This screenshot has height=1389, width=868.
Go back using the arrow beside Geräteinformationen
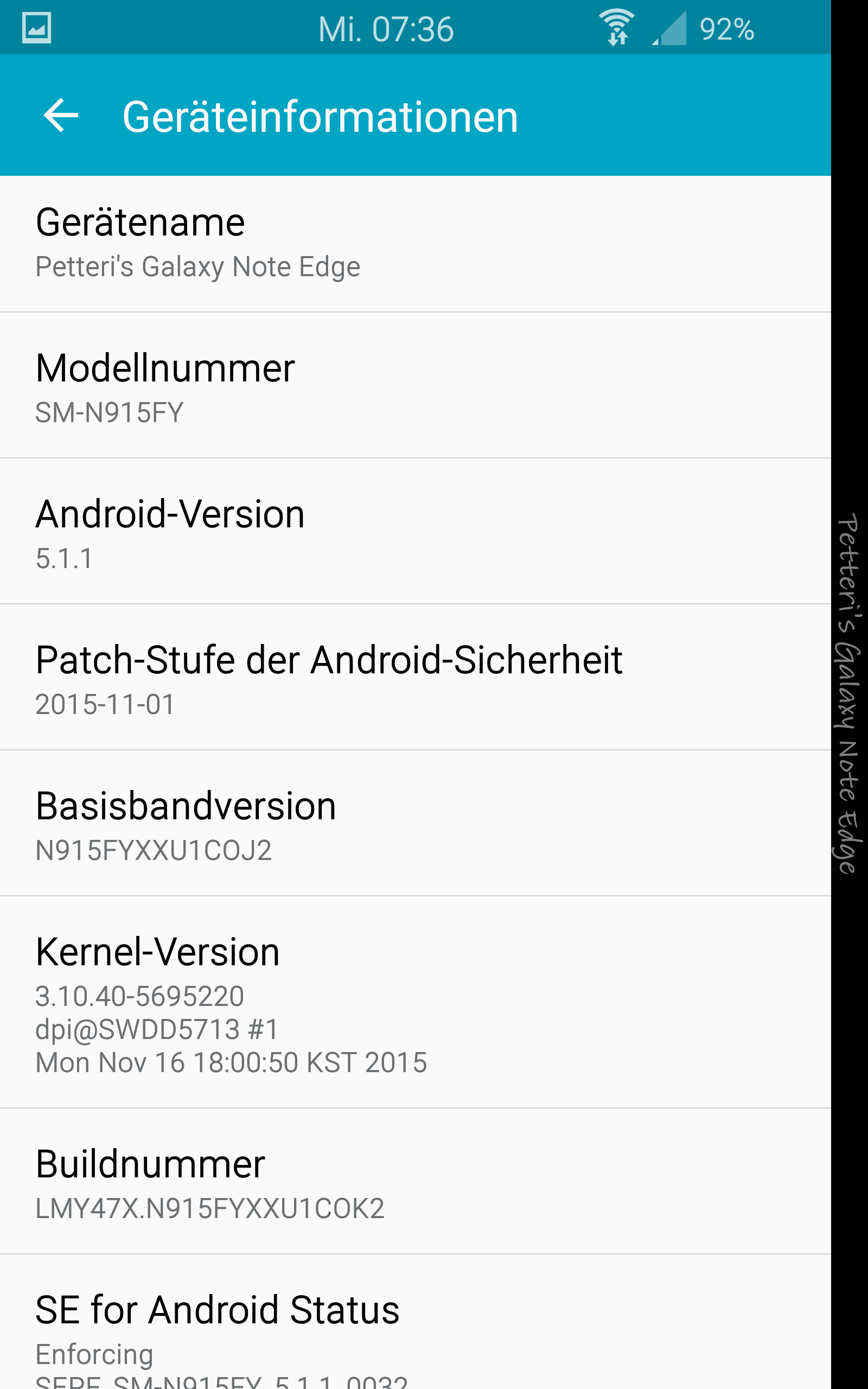[61, 116]
